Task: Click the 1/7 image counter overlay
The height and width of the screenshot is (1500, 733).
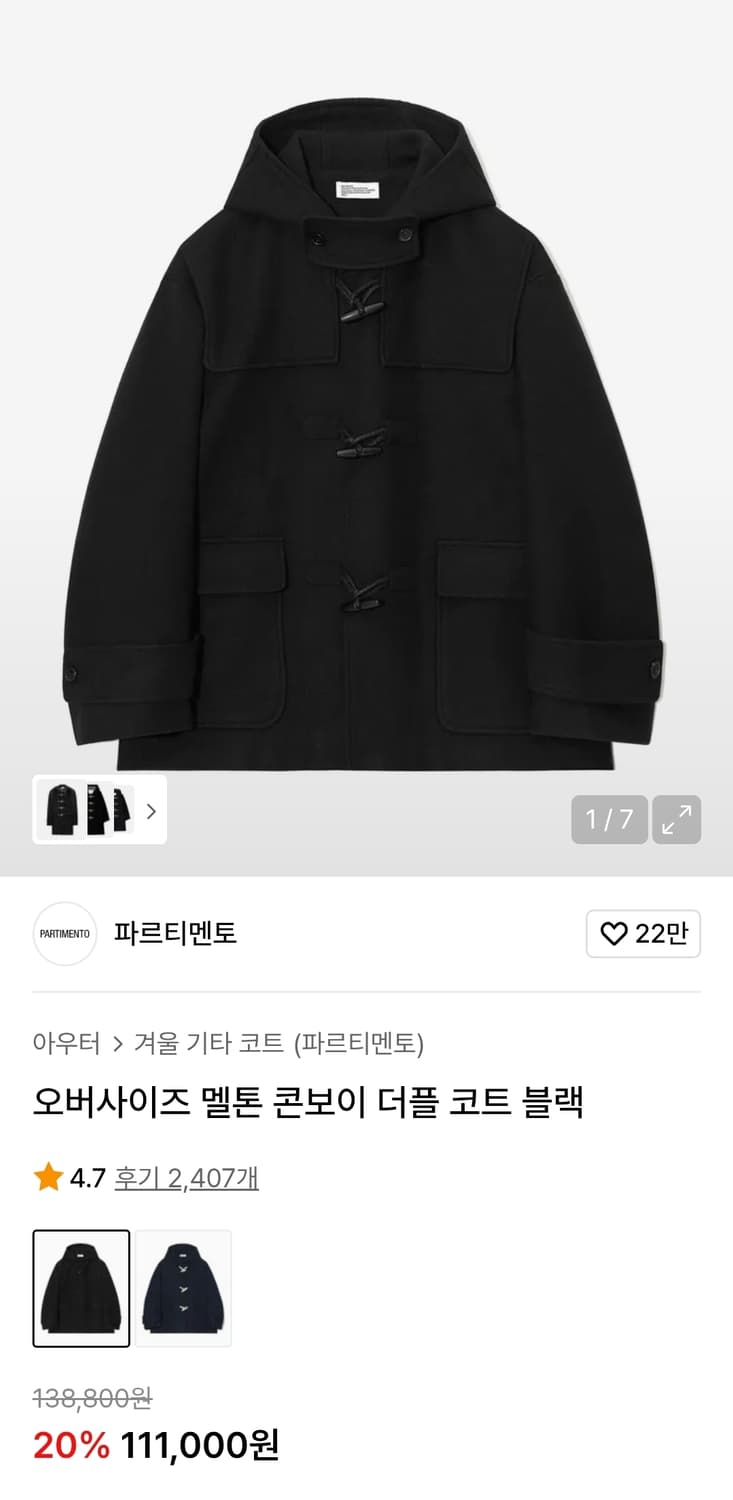Action: pos(610,818)
